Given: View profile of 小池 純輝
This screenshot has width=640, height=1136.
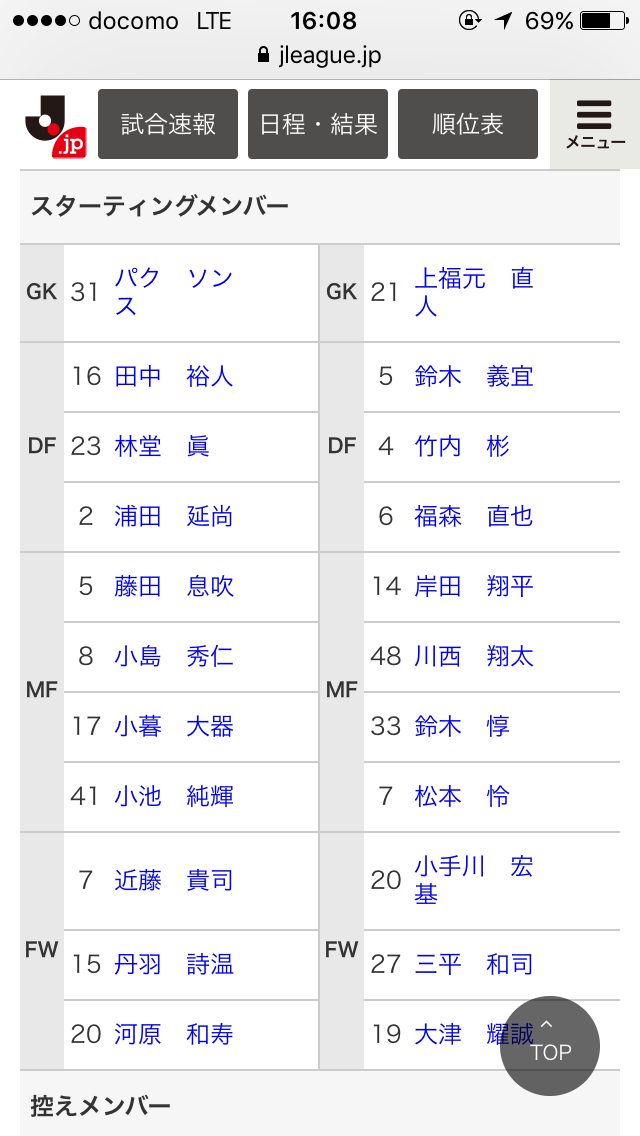Looking at the screenshot, I should click(173, 796).
